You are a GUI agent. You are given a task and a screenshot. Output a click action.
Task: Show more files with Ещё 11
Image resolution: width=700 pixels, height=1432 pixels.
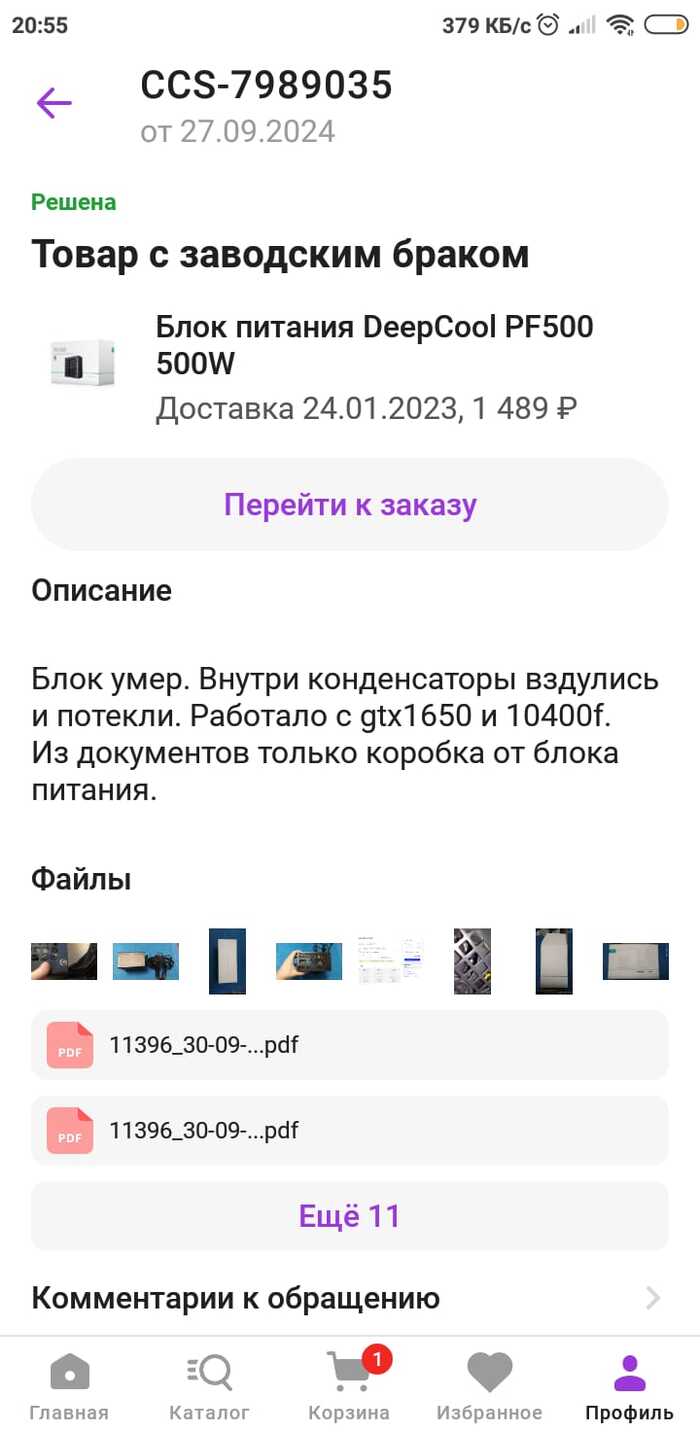tap(350, 1216)
